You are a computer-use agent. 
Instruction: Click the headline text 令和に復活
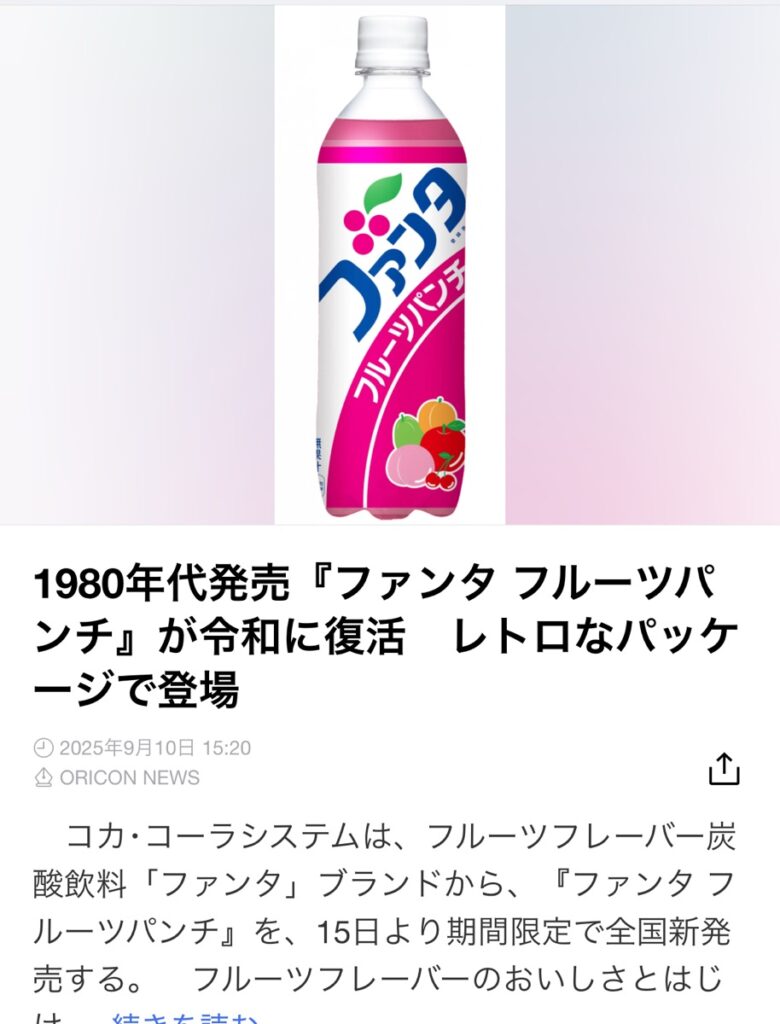coord(300,630)
